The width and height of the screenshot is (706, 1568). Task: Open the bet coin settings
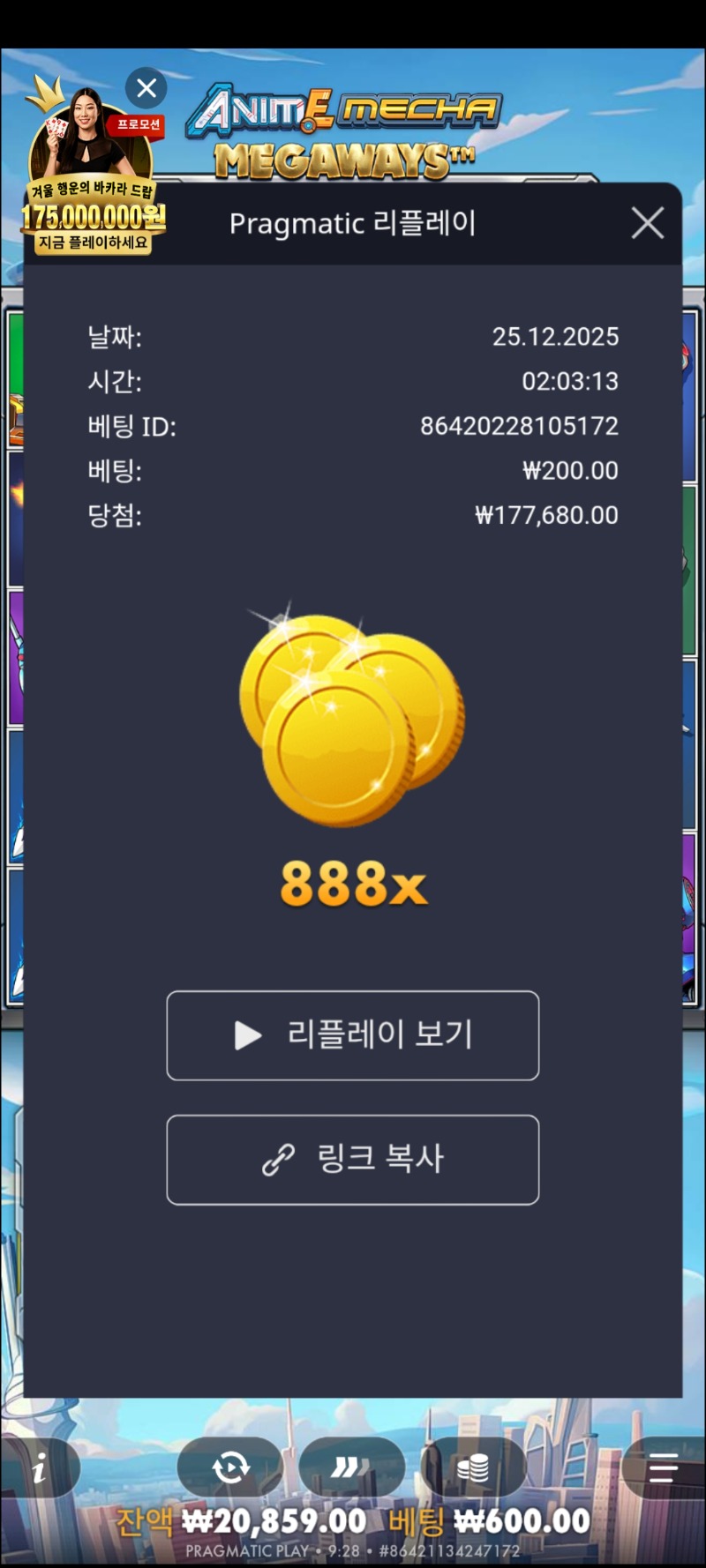[x=473, y=1467]
